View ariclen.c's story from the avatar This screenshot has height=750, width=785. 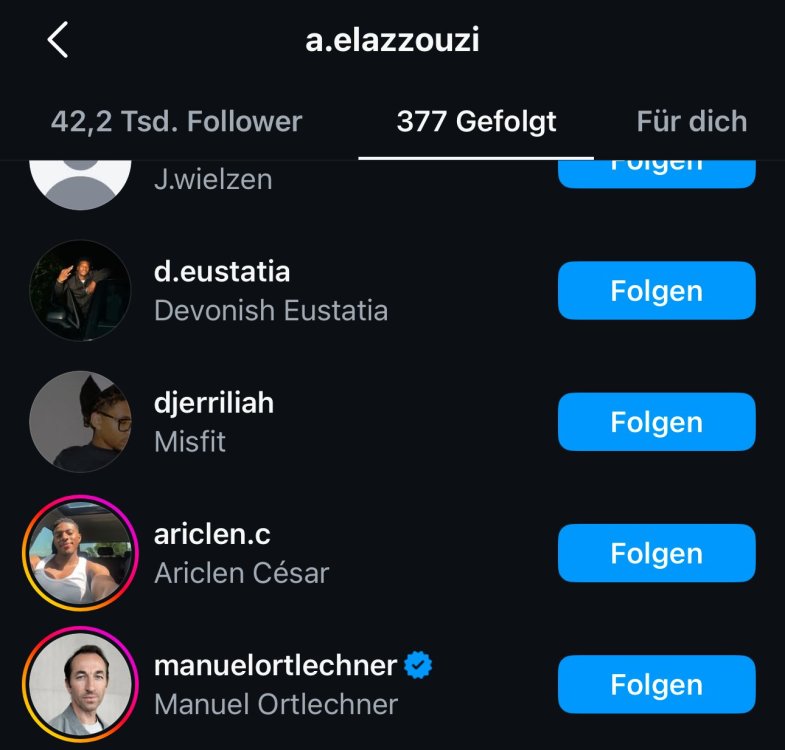tap(80, 553)
